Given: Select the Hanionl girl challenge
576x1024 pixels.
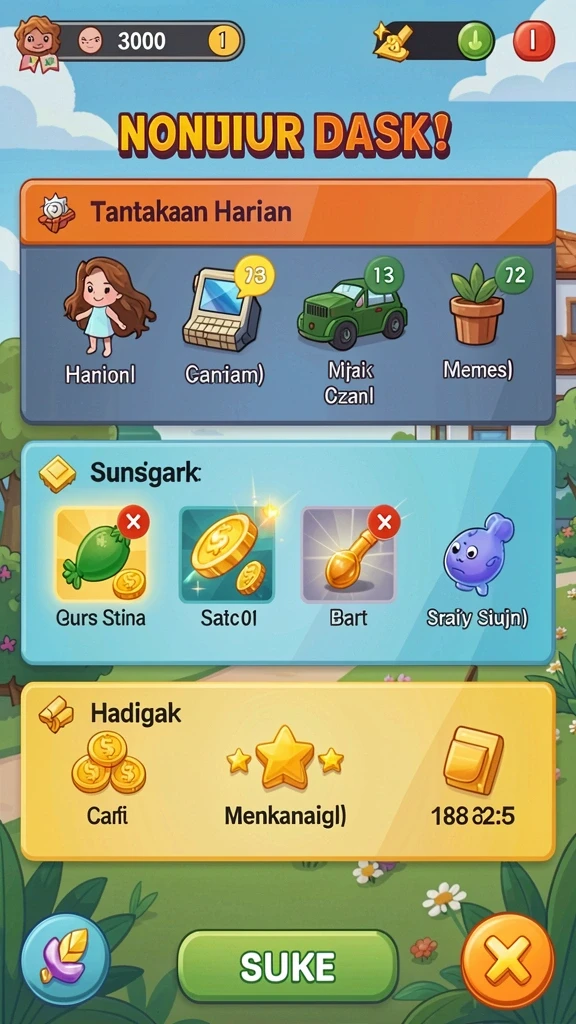Looking at the screenshot, I should [x=101, y=321].
